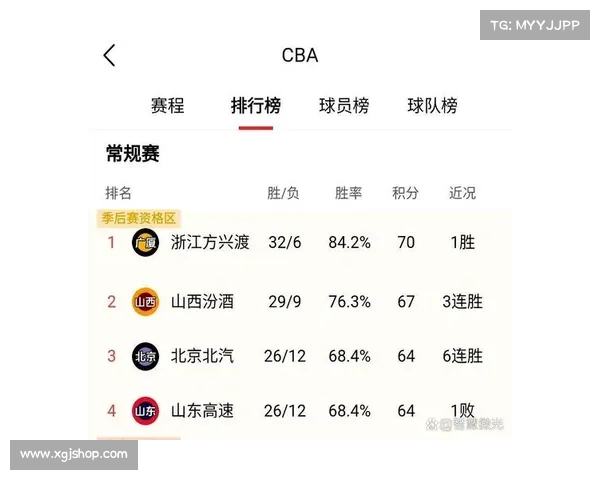Image resolution: width=600 pixels, height=480 pixels.
Task: Select the 排行榜 tab
Action: coord(255,105)
